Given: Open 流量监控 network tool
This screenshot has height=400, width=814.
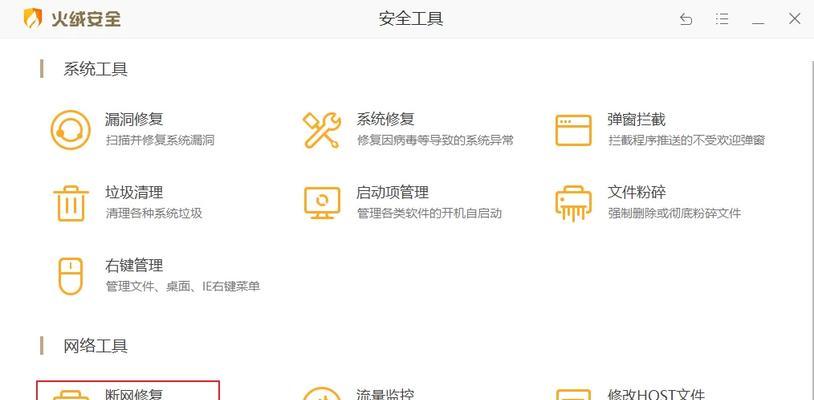Looking at the screenshot, I should 385,394.
